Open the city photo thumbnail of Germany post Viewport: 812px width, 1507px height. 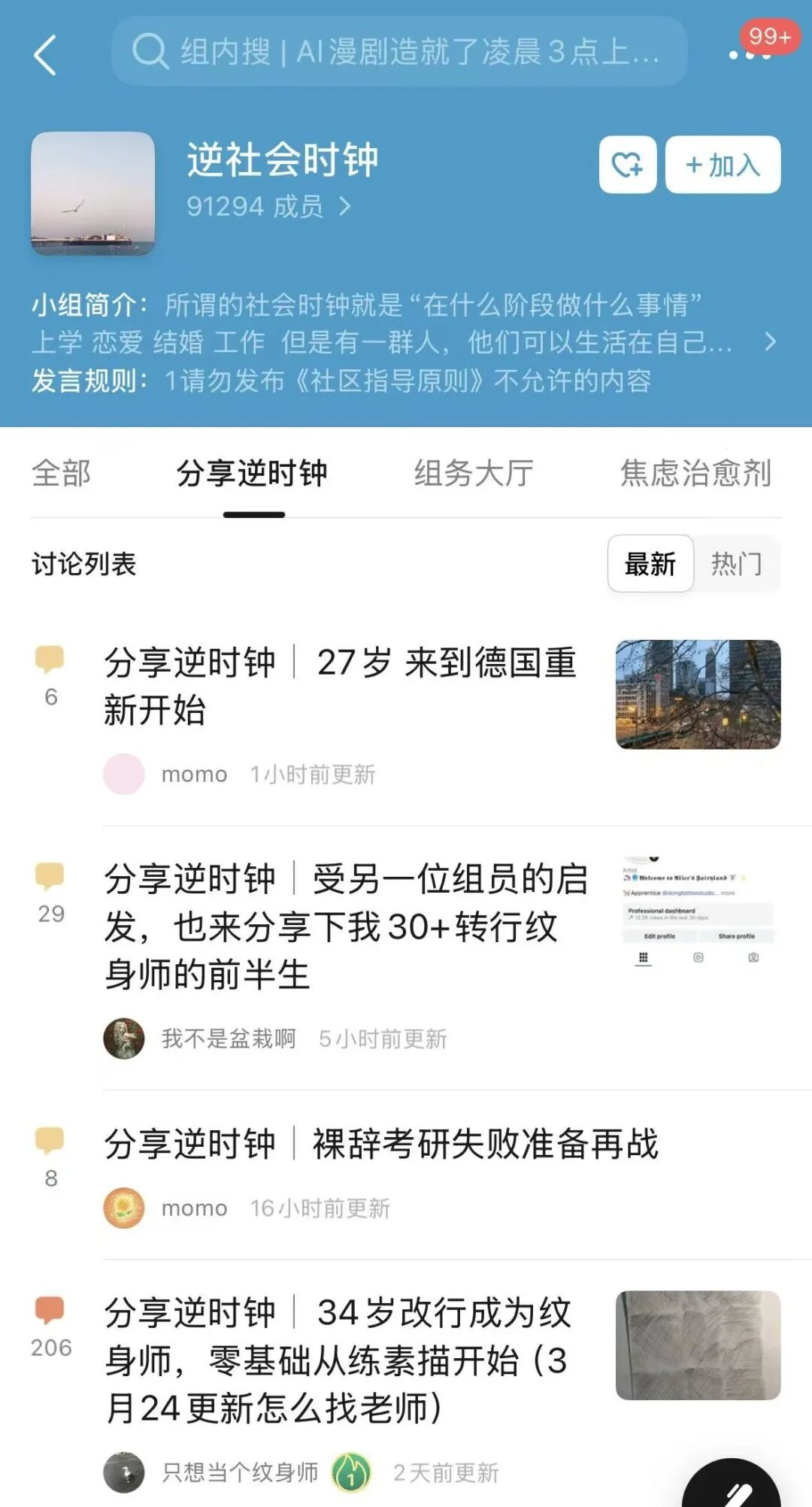tap(698, 694)
